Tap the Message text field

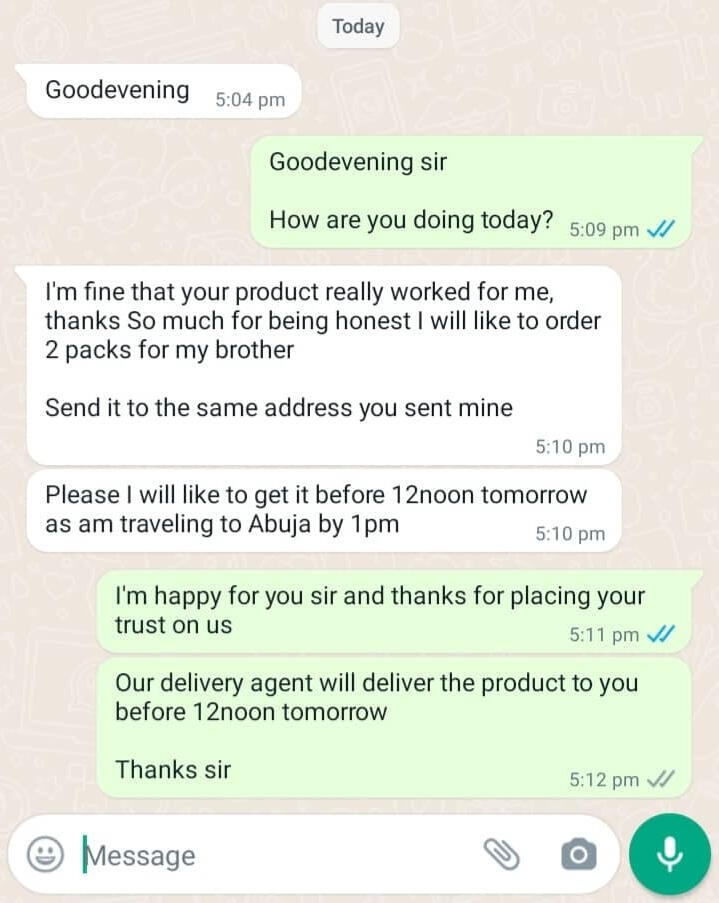270,856
